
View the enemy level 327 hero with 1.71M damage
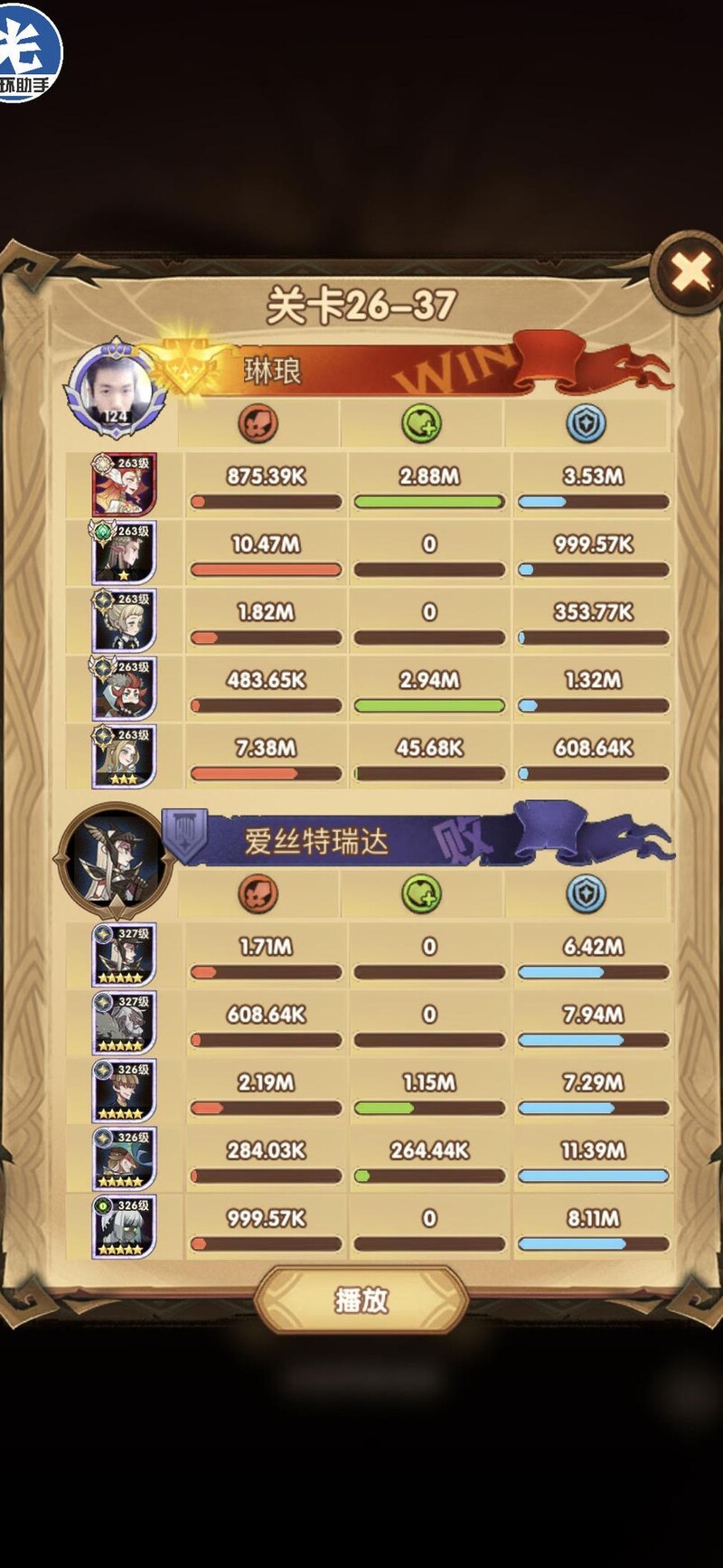click(x=124, y=955)
